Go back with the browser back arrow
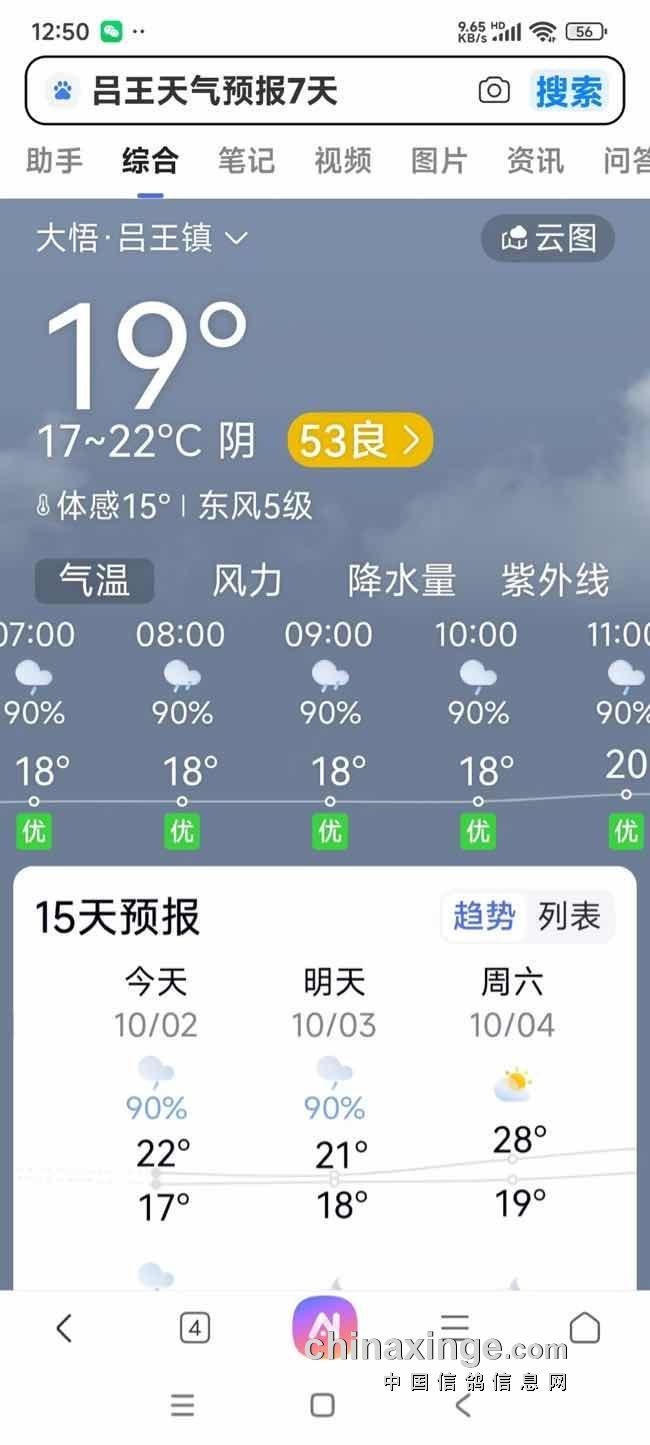The height and width of the screenshot is (1445, 650). [64, 1328]
